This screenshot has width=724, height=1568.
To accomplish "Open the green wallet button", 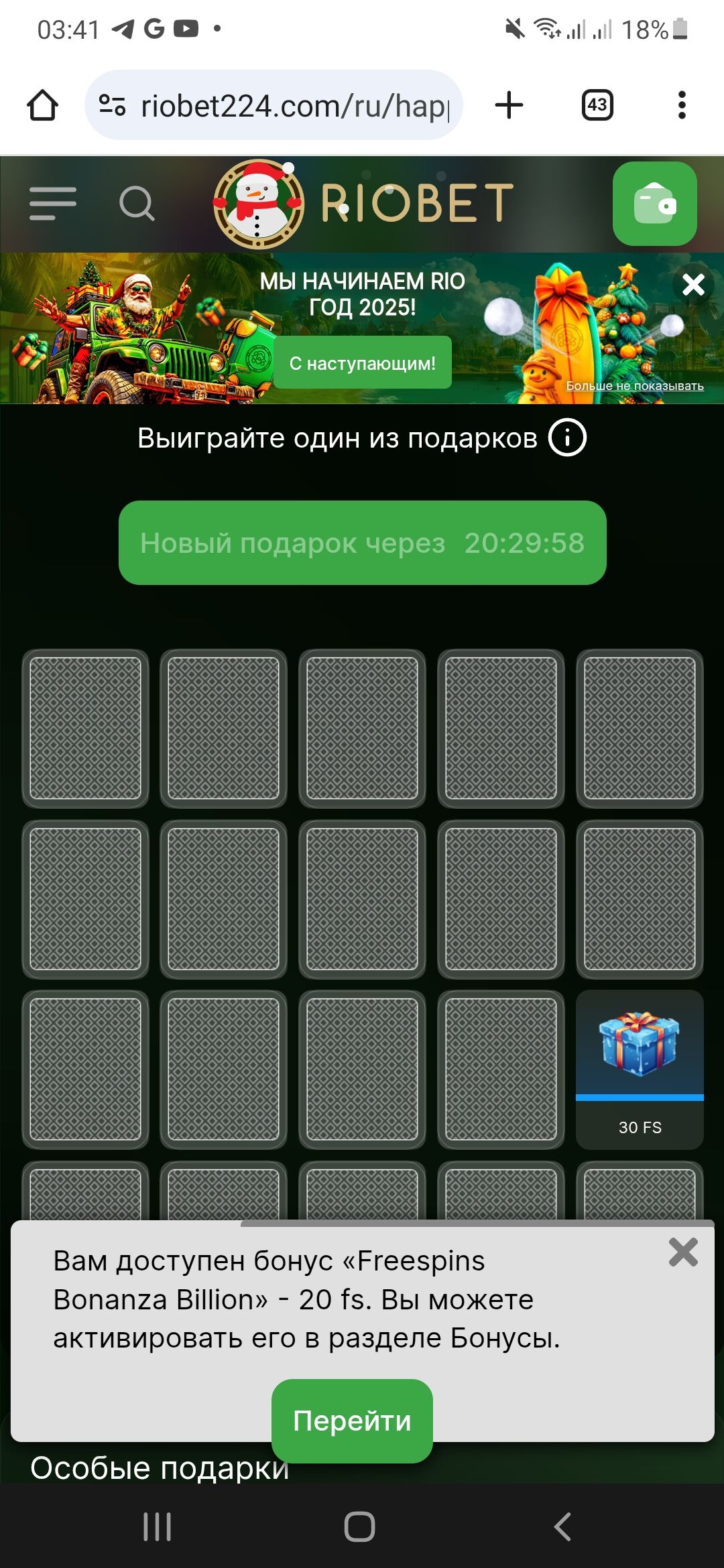I will tap(654, 204).
